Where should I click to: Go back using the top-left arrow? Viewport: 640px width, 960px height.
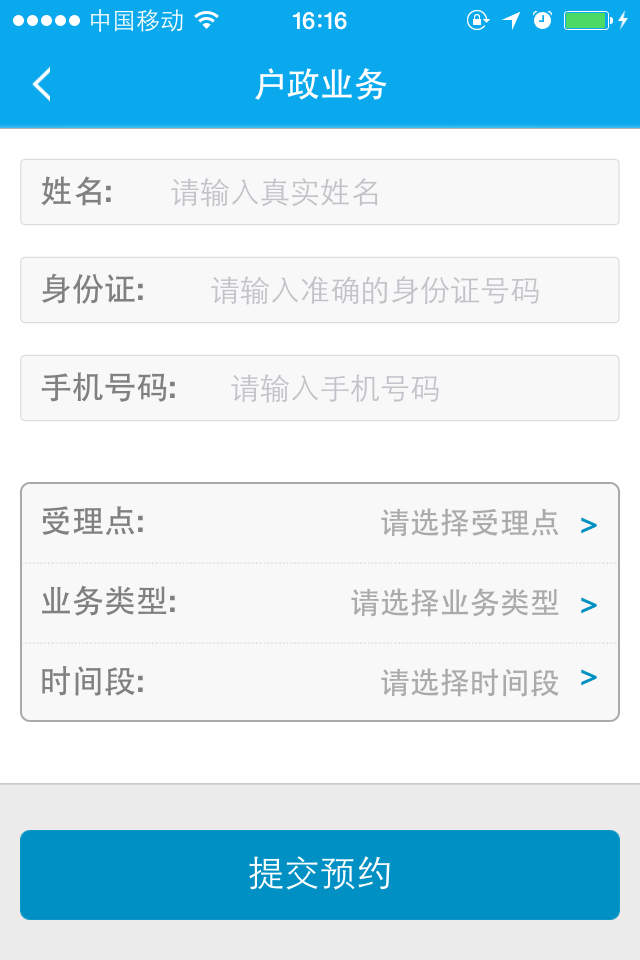click(x=42, y=85)
